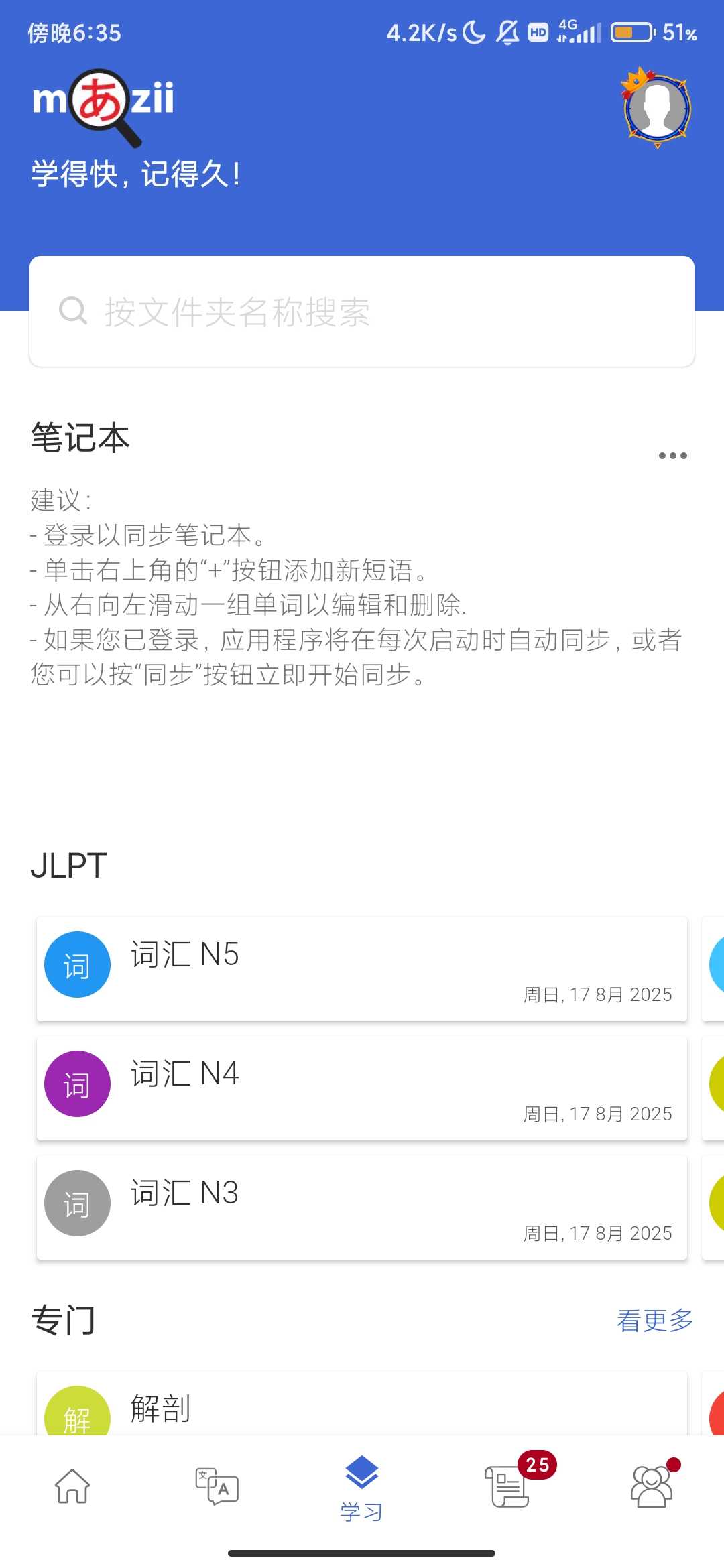Open the 词汇 N3 vocabulary set

[x=362, y=1207]
